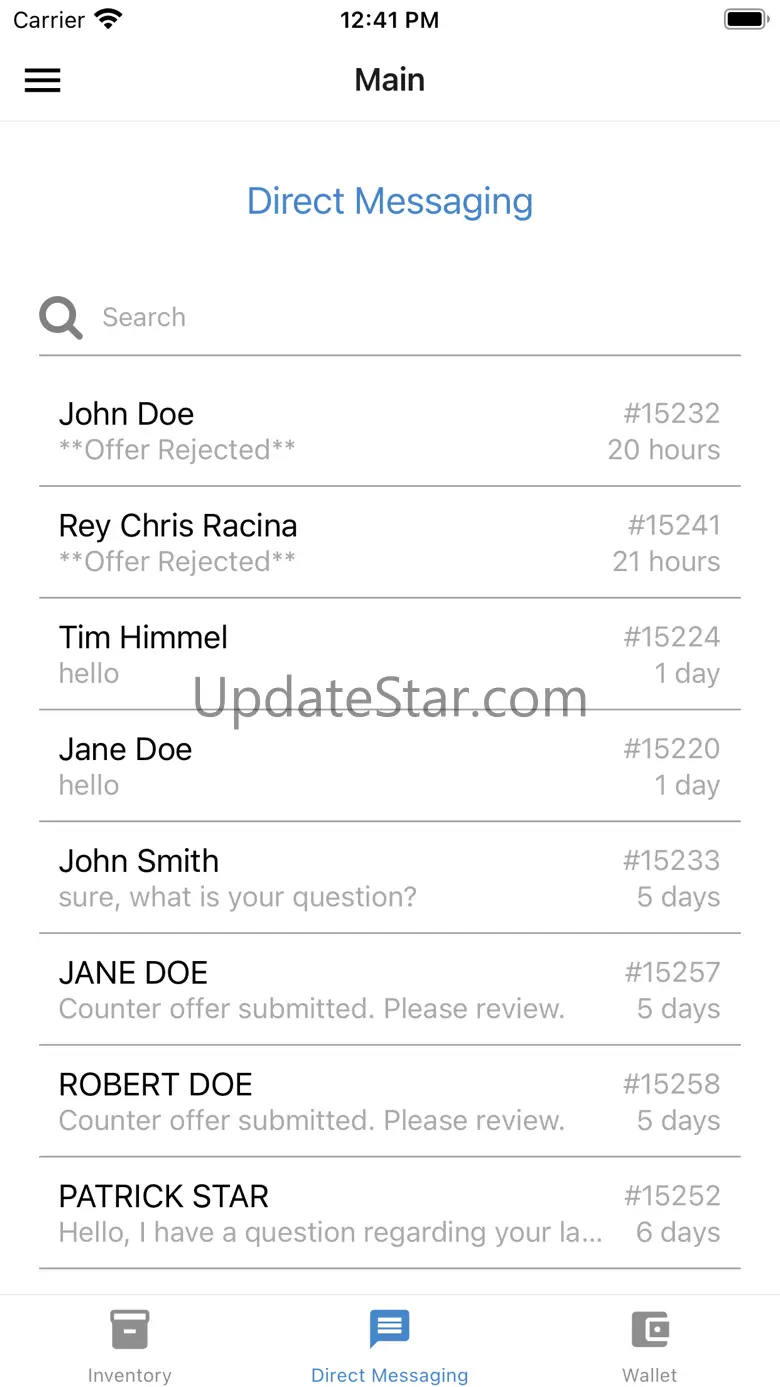Open John Doe's conversation #15232
The width and height of the screenshot is (780, 1387).
[390, 432]
